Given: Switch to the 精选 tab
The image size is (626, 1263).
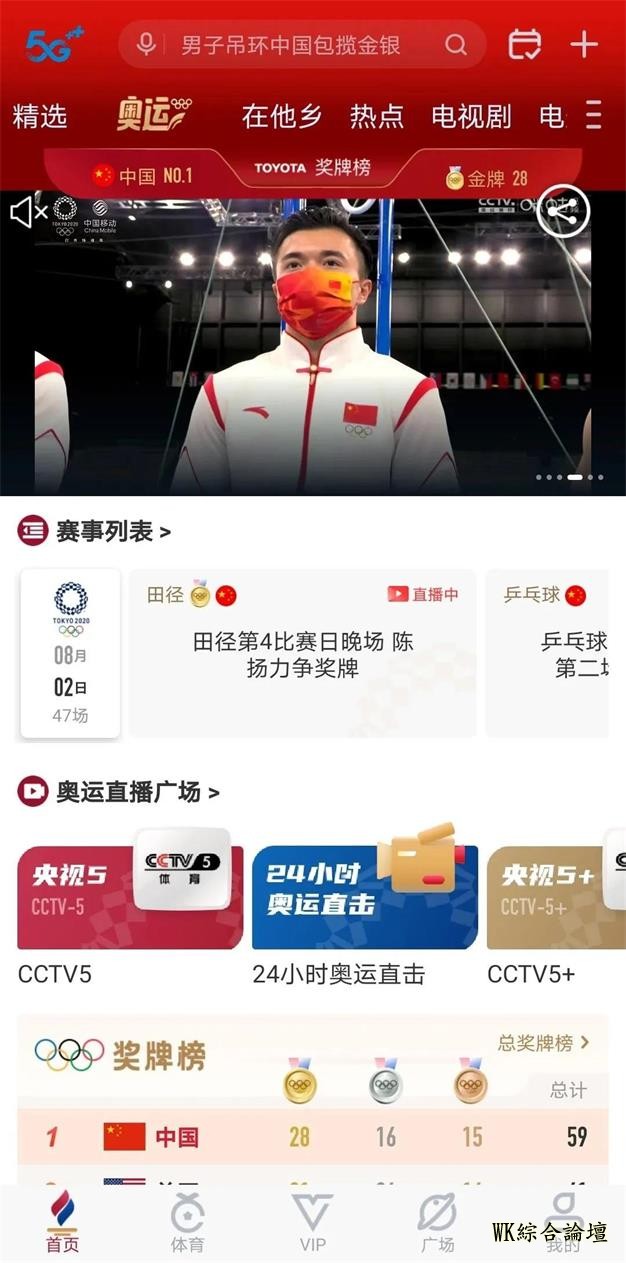Looking at the screenshot, I should 40,116.
